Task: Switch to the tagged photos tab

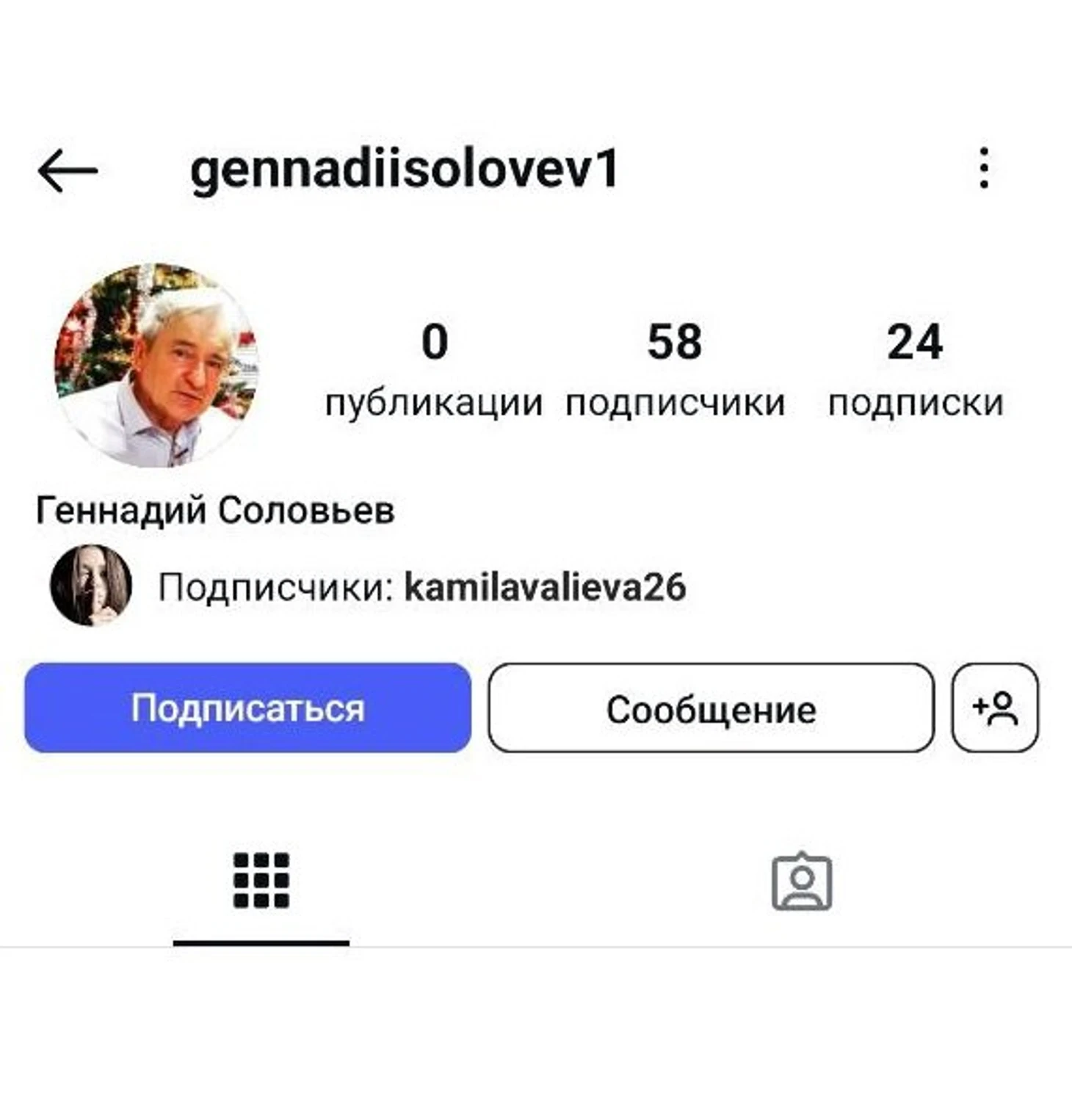Action: [x=802, y=881]
